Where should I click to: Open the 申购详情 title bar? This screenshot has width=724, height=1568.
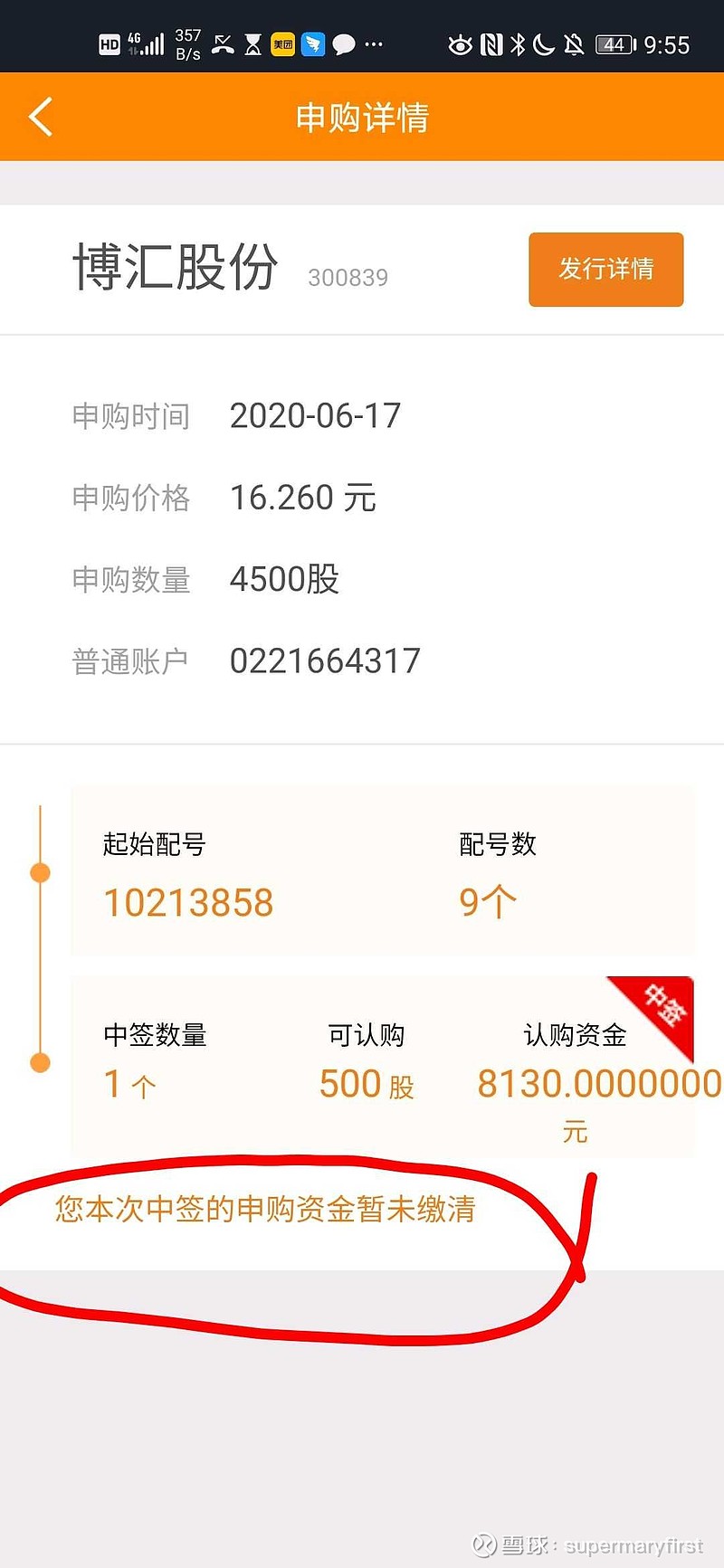[x=362, y=116]
